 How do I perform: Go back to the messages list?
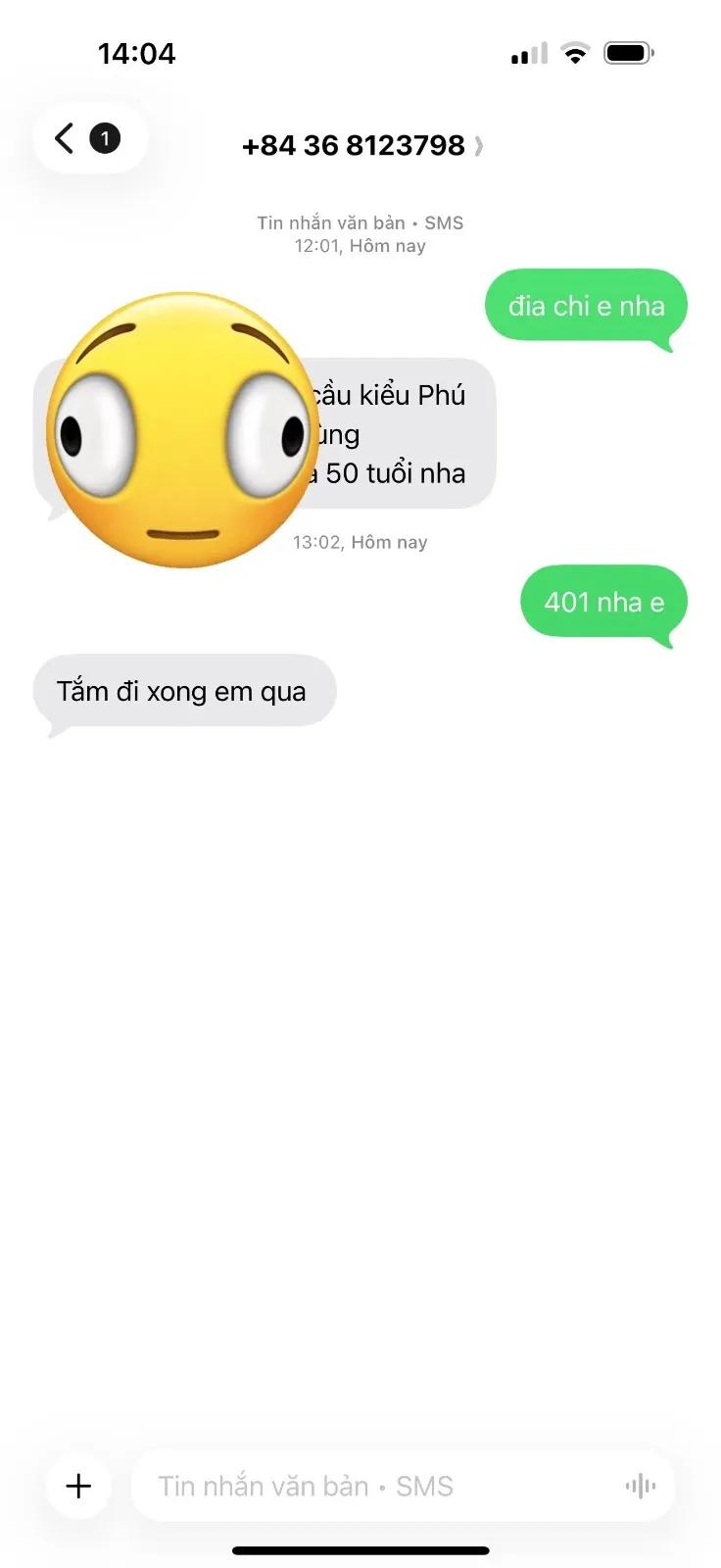pos(89,138)
